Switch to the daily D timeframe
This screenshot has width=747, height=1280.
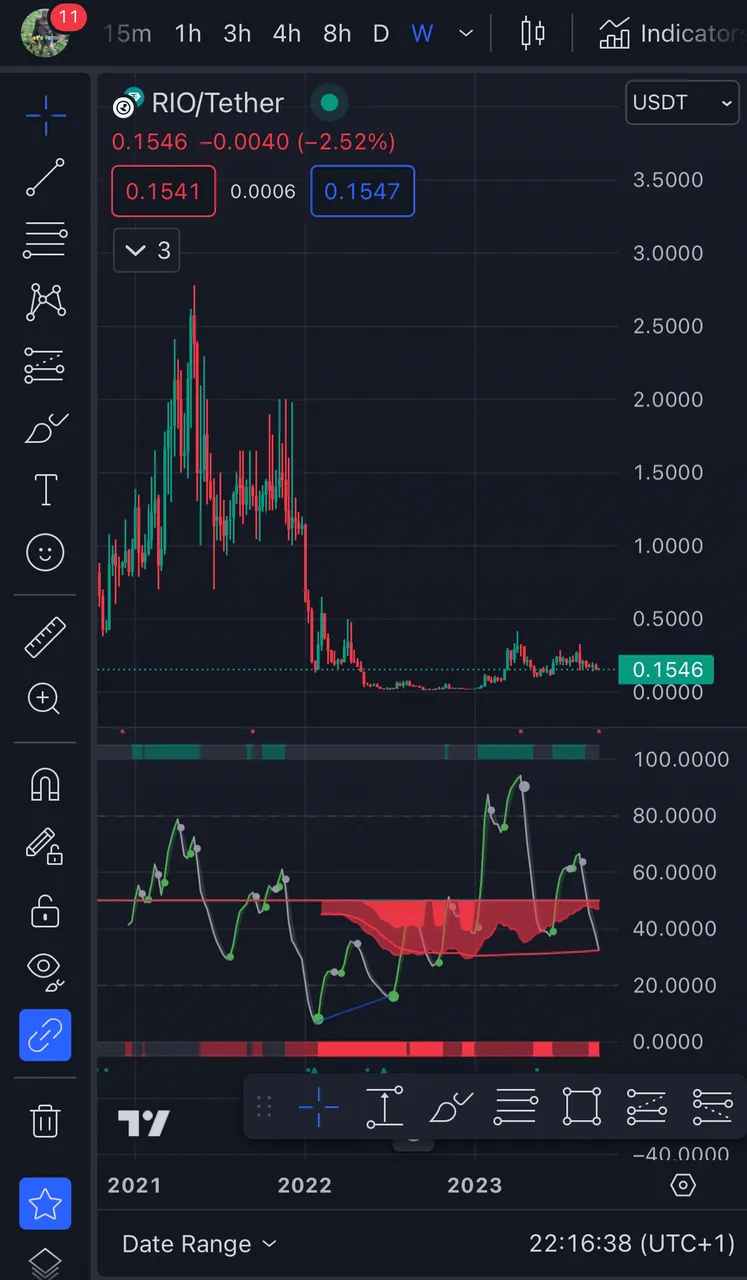point(380,33)
